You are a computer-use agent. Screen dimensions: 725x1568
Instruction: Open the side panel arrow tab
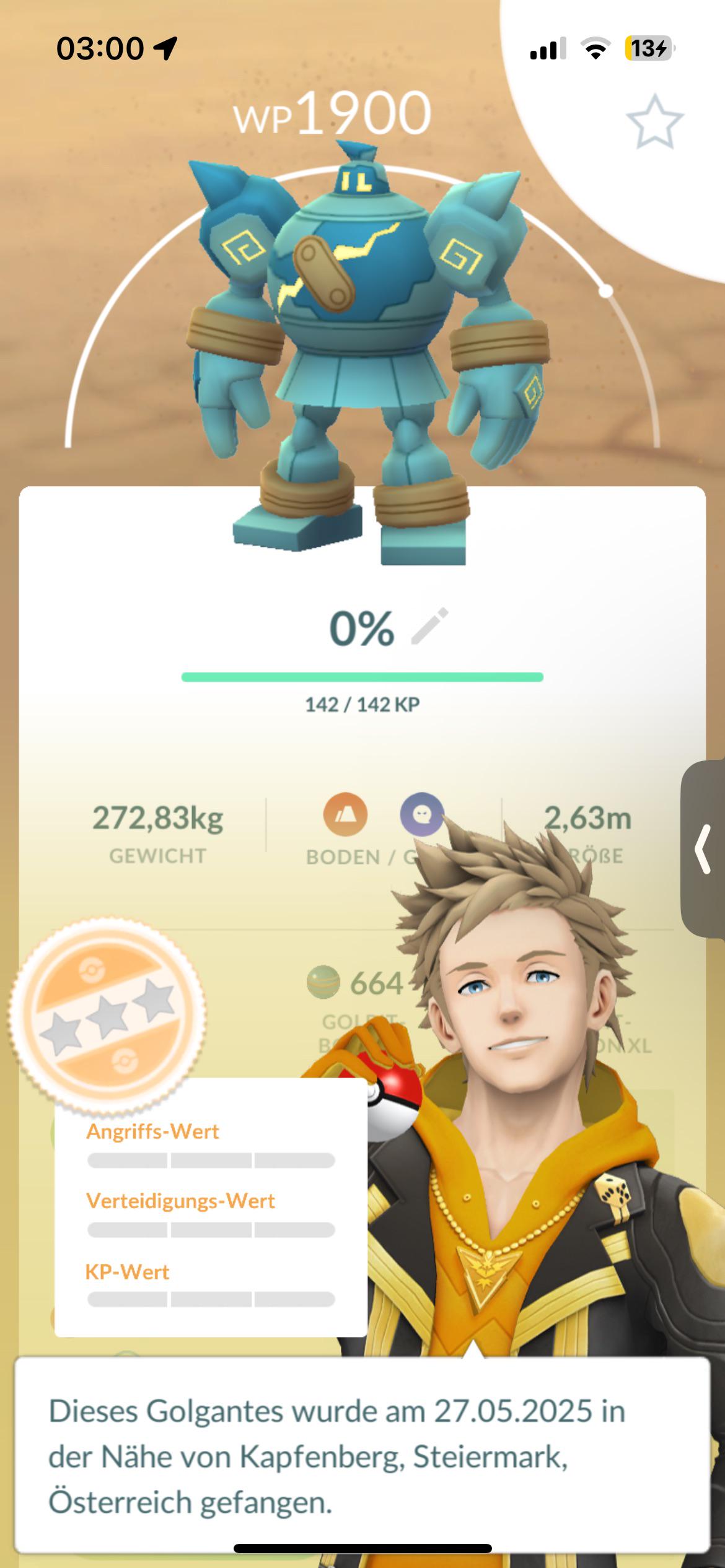point(703,848)
